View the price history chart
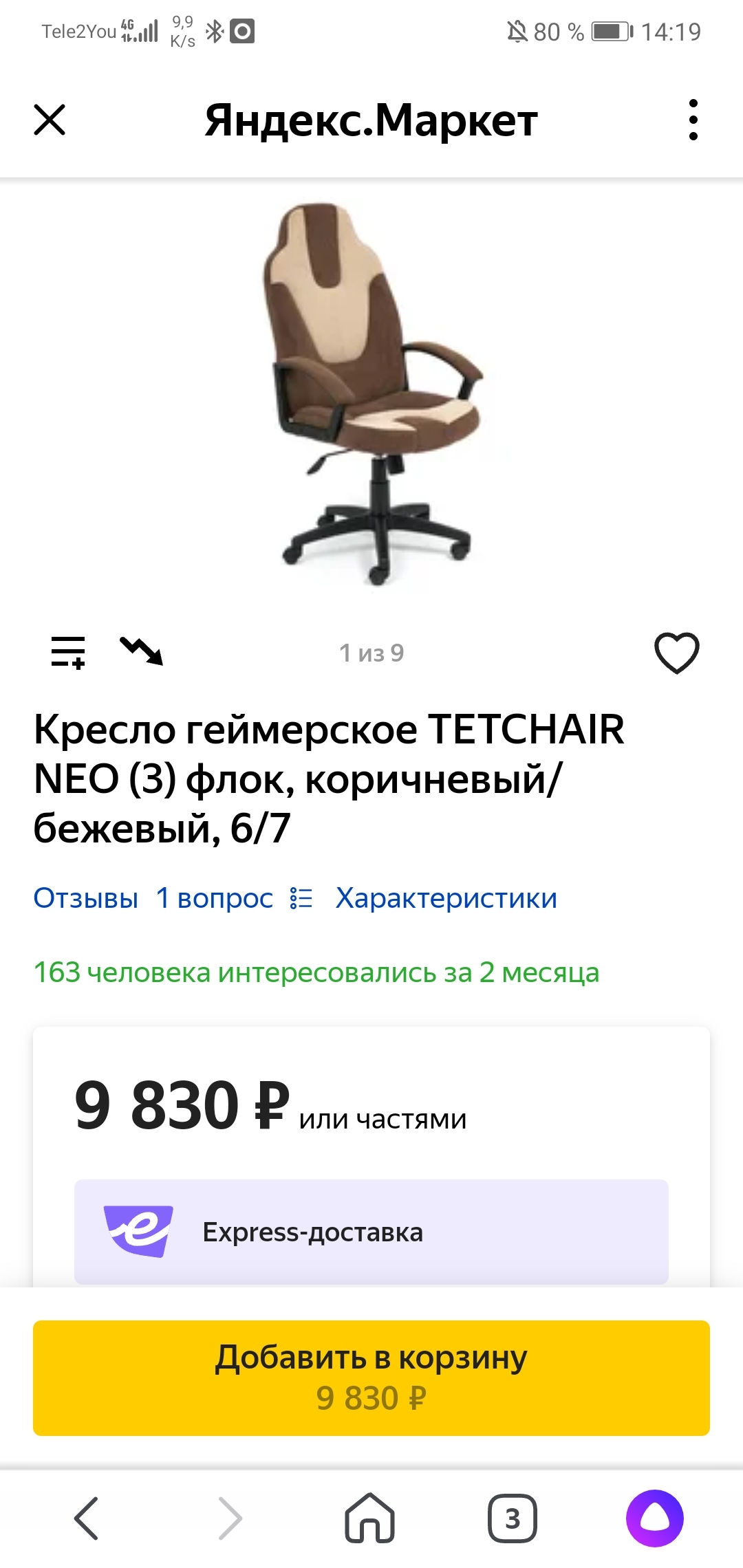The width and height of the screenshot is (743, 1568). point(142,651)
